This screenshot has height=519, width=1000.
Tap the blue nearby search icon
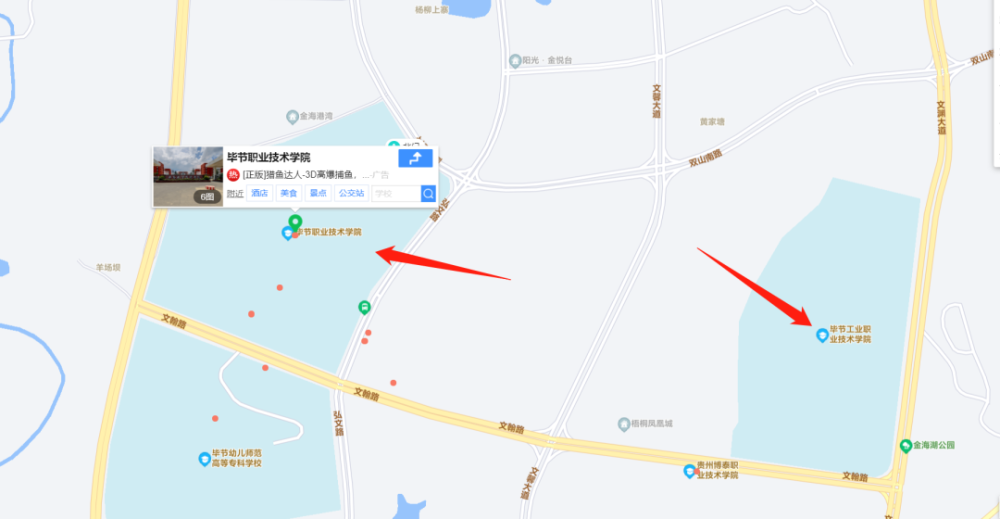428,193
